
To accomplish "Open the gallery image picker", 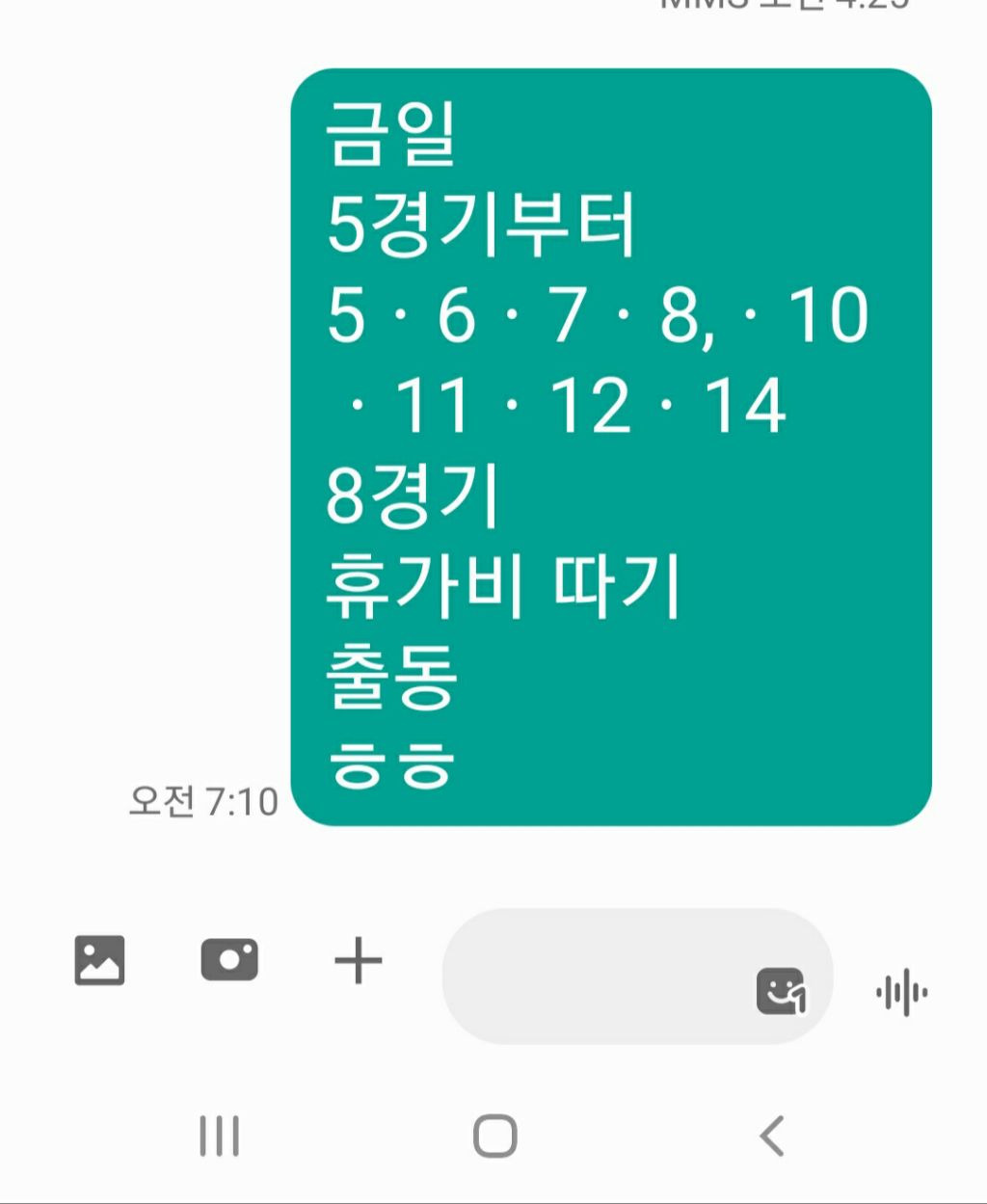I will point(99,960).
